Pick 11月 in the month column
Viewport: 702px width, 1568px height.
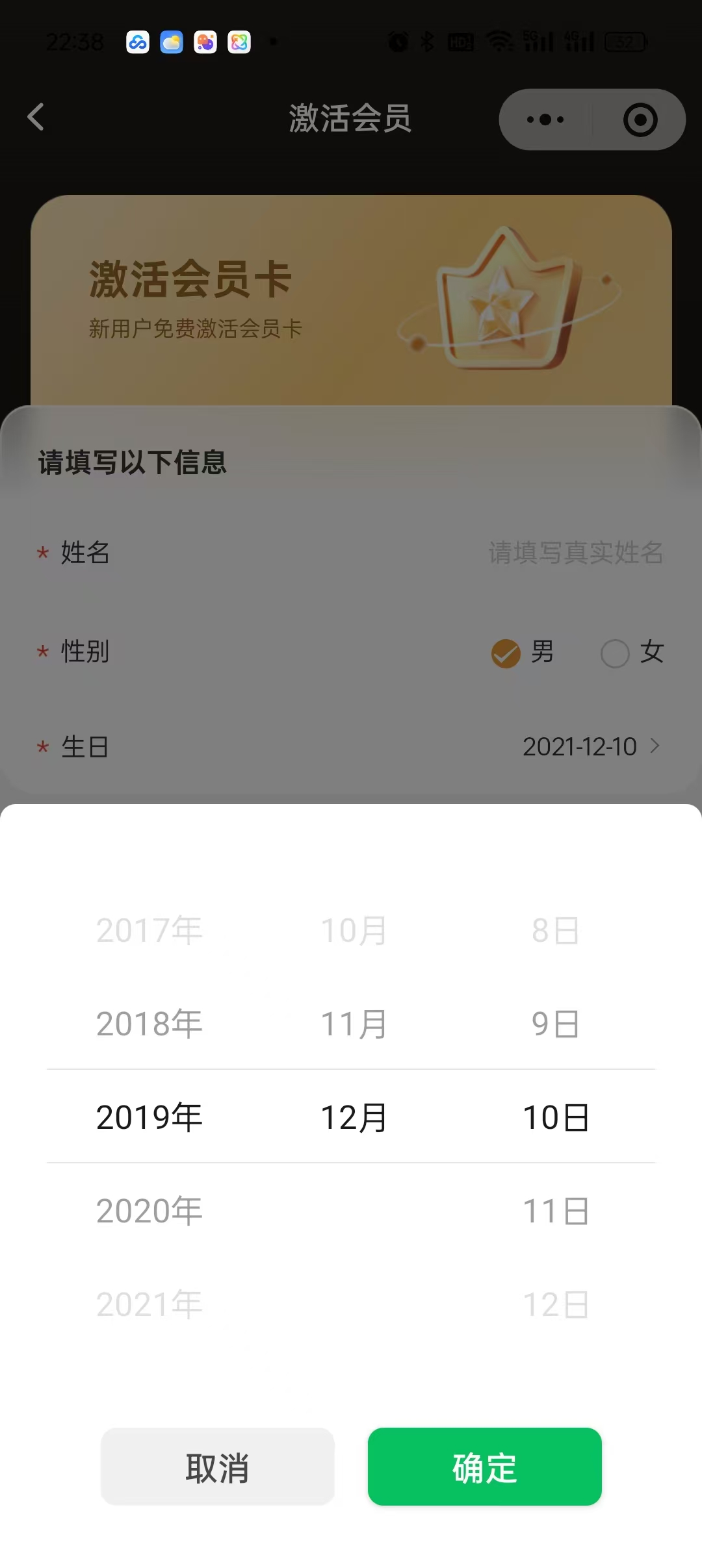(x=354, y=1024)
